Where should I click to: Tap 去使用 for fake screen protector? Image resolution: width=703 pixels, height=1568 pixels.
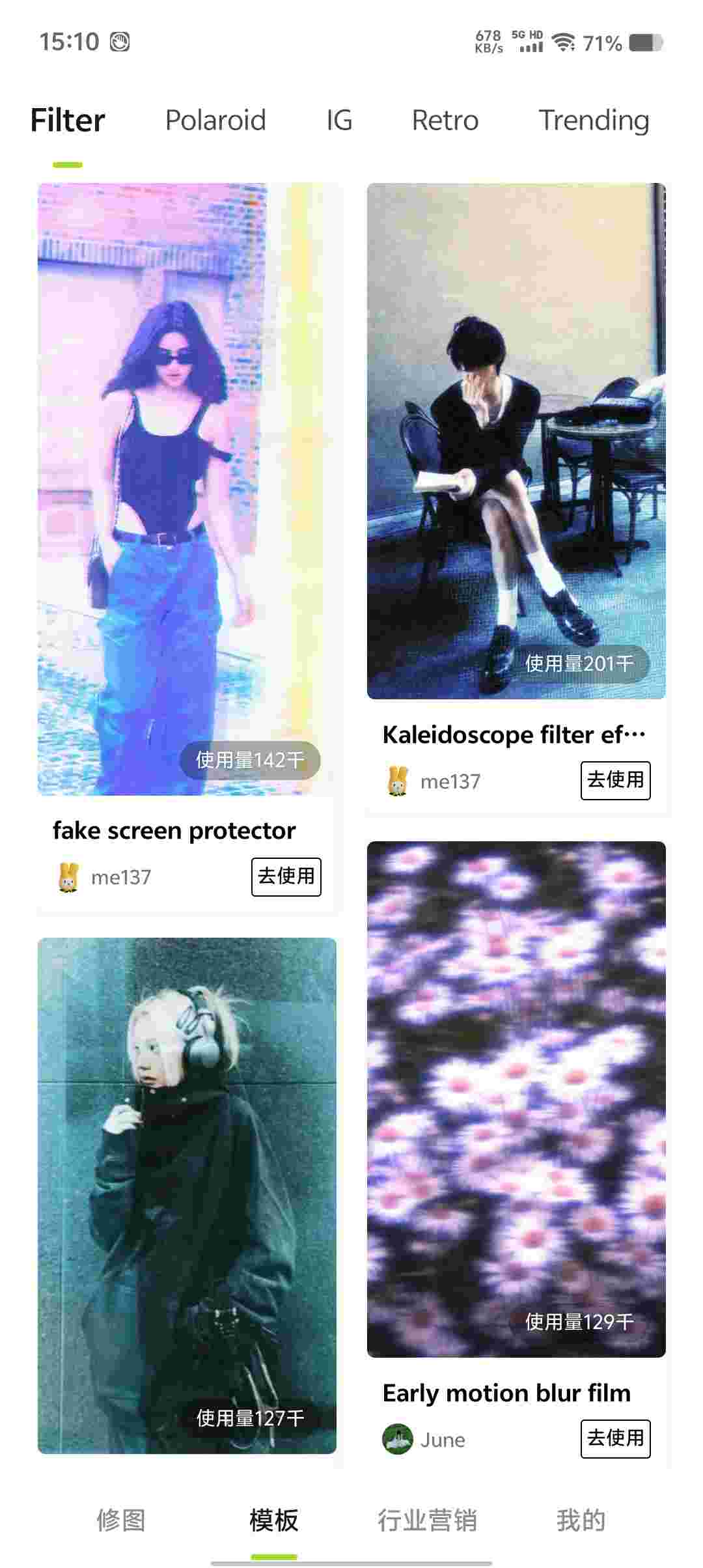click(x=286, y=876)
